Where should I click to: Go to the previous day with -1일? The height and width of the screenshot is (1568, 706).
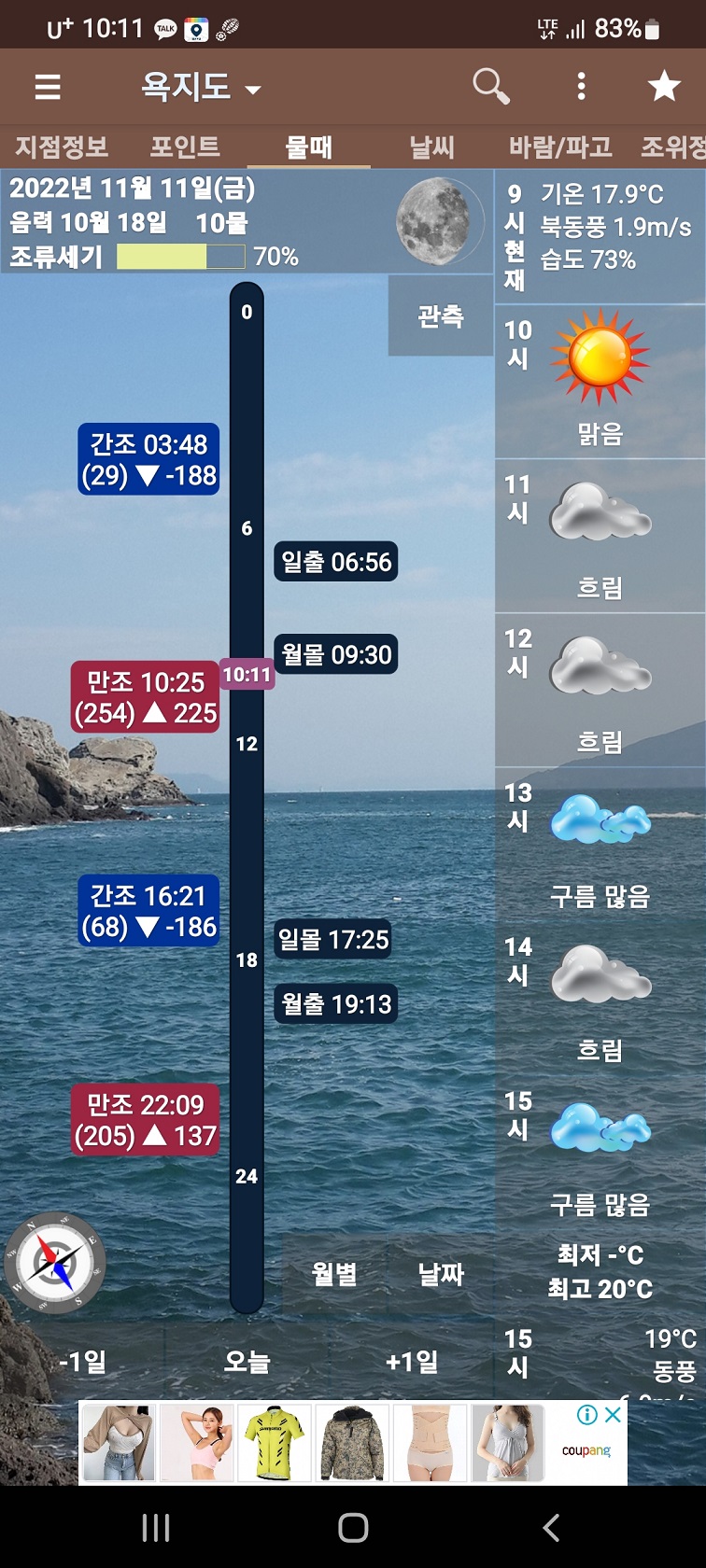[82, 1362]
